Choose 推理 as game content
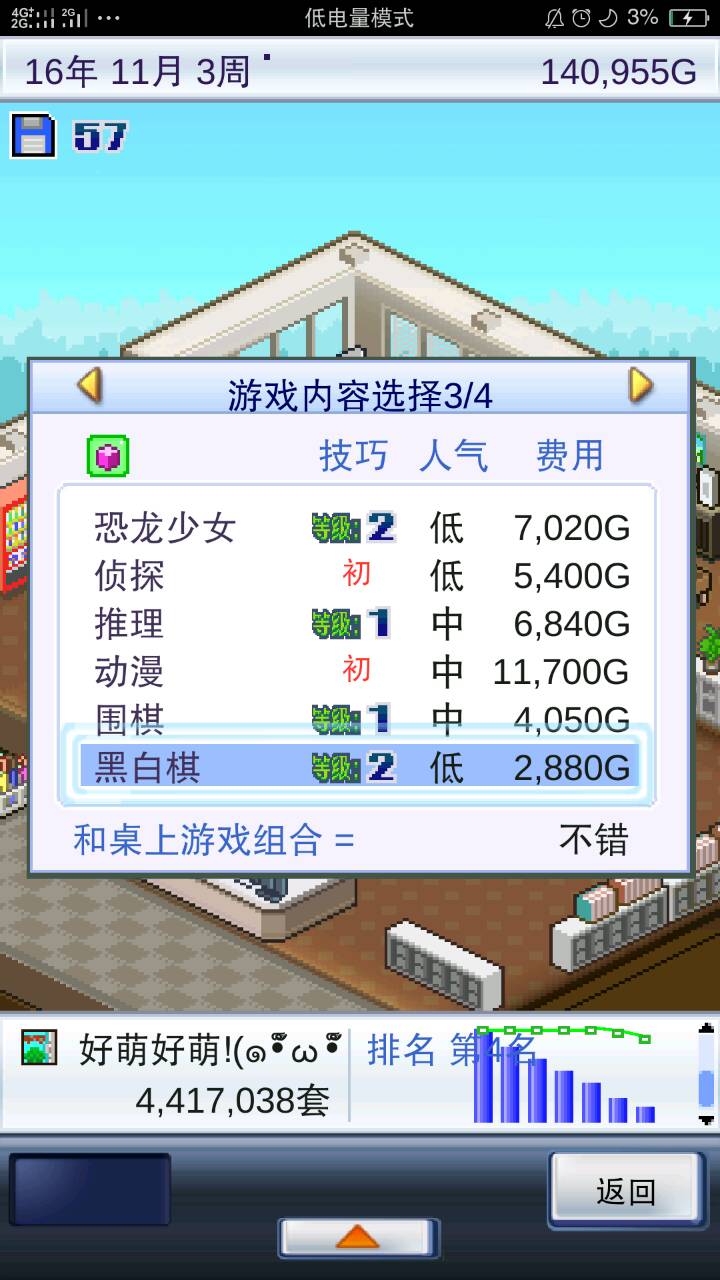720x1280 pixels. 360,623
